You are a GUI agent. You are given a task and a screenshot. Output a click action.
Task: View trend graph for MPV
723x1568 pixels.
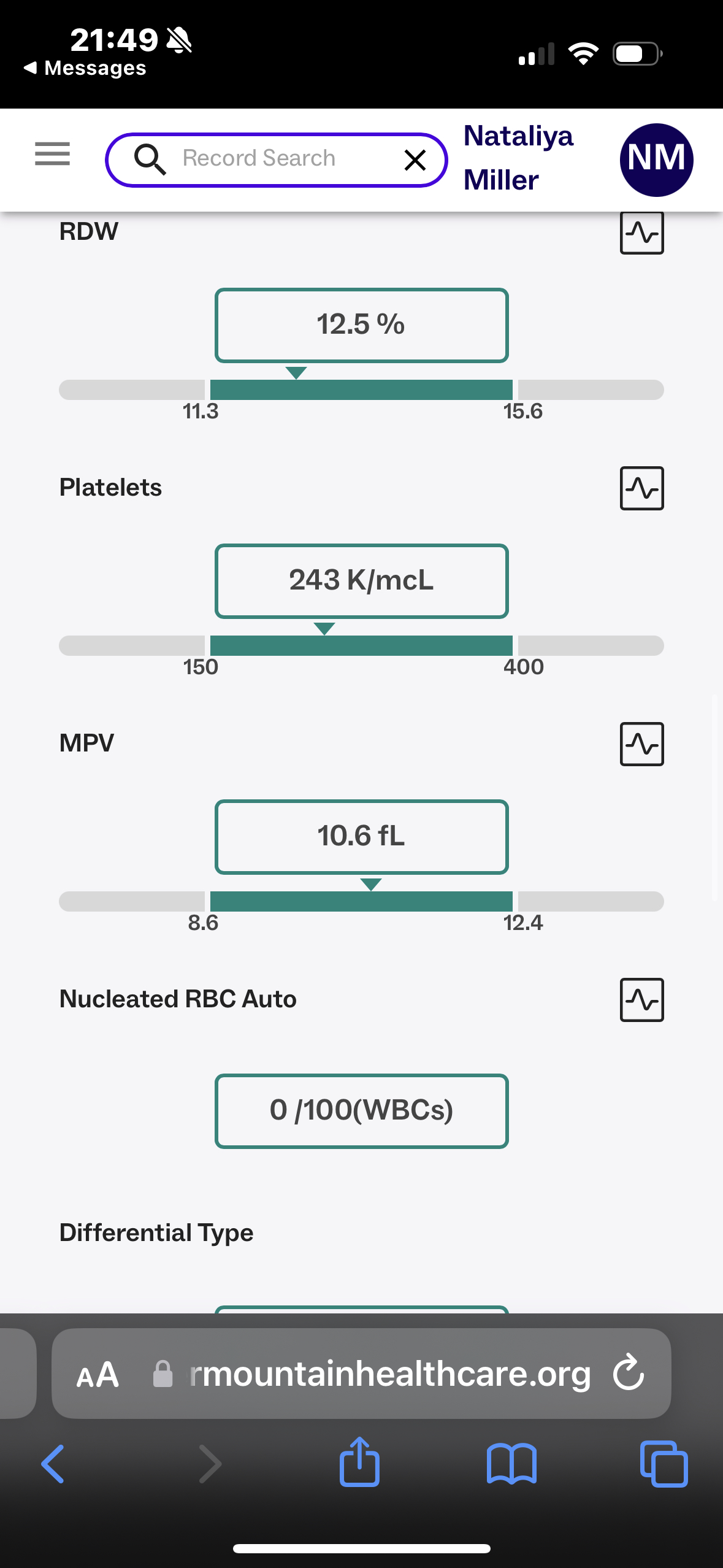click(641, 744)
